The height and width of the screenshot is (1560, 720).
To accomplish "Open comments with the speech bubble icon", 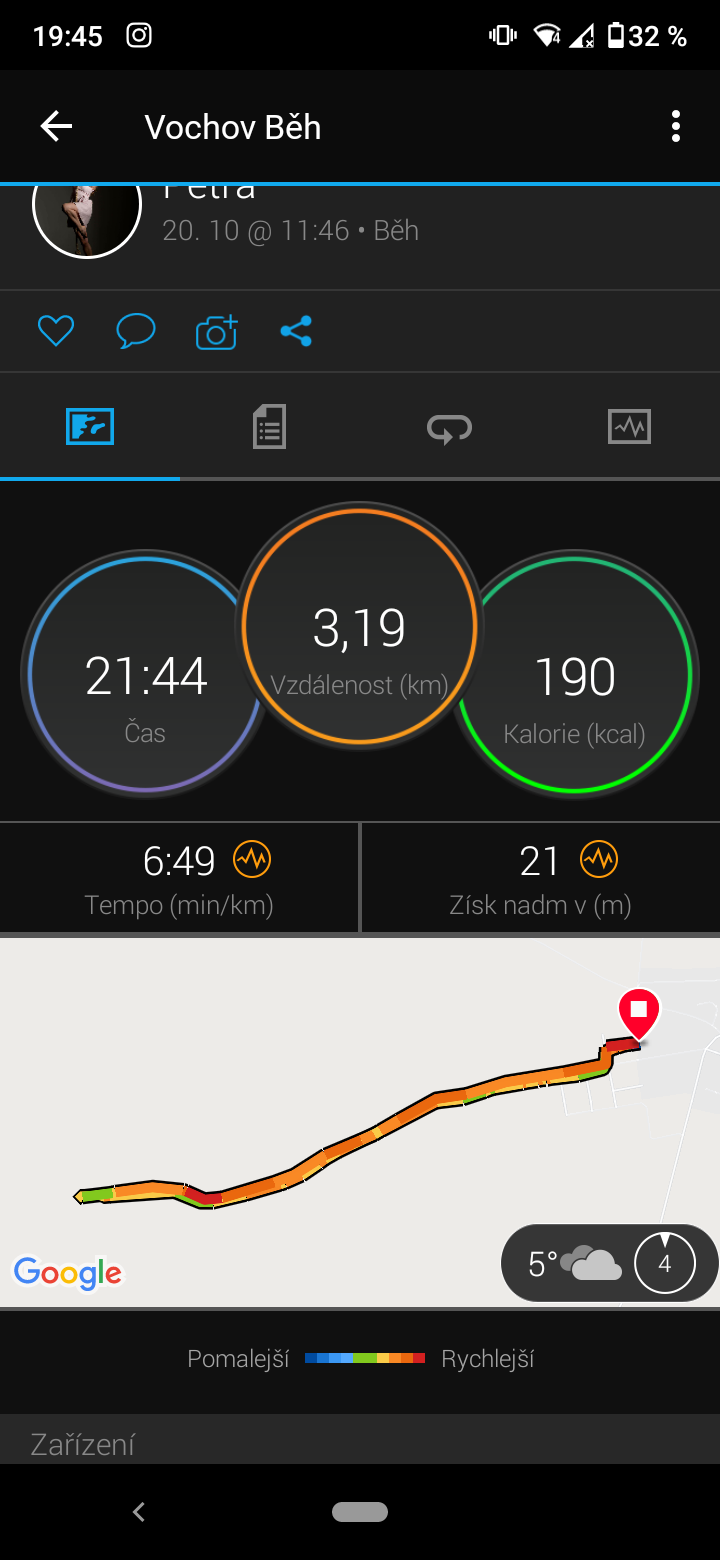I will pyautogui.click(x=136, y=331).
